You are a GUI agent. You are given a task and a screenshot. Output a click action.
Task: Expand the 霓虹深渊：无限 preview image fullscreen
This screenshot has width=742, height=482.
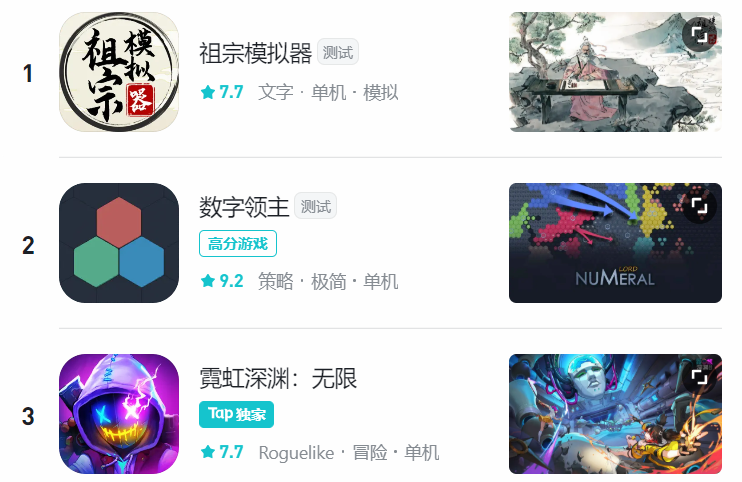click(699, 376)
